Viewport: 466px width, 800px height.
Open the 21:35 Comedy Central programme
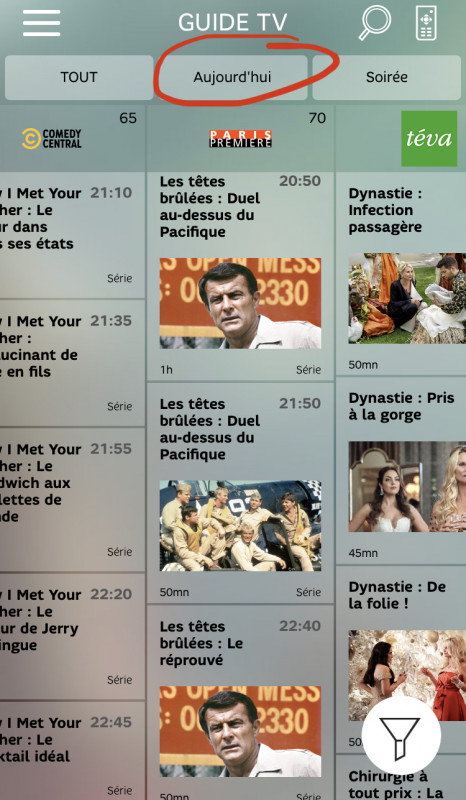[x=72, y=363]
